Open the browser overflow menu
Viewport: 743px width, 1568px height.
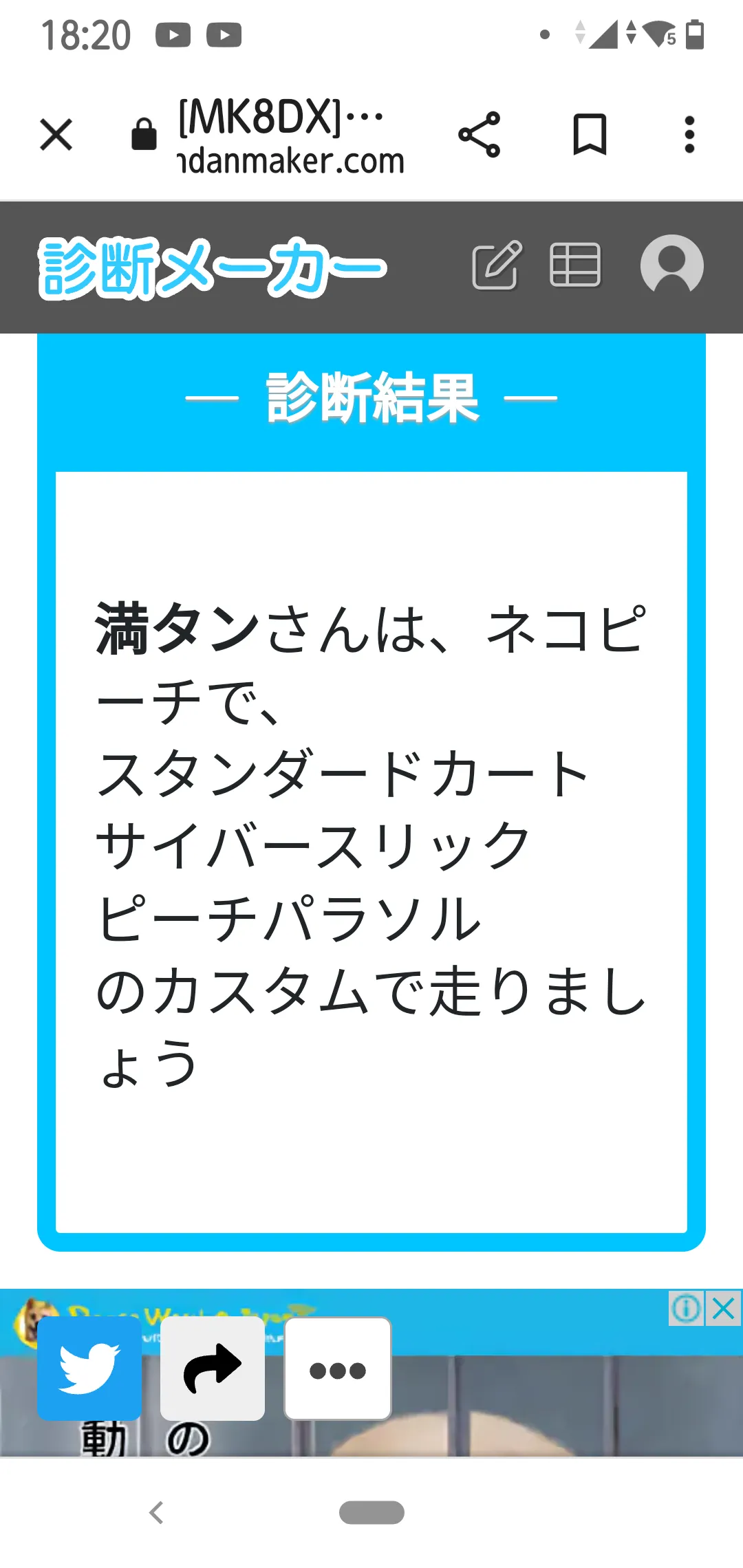pyautogui.click(x=689, y=134)
